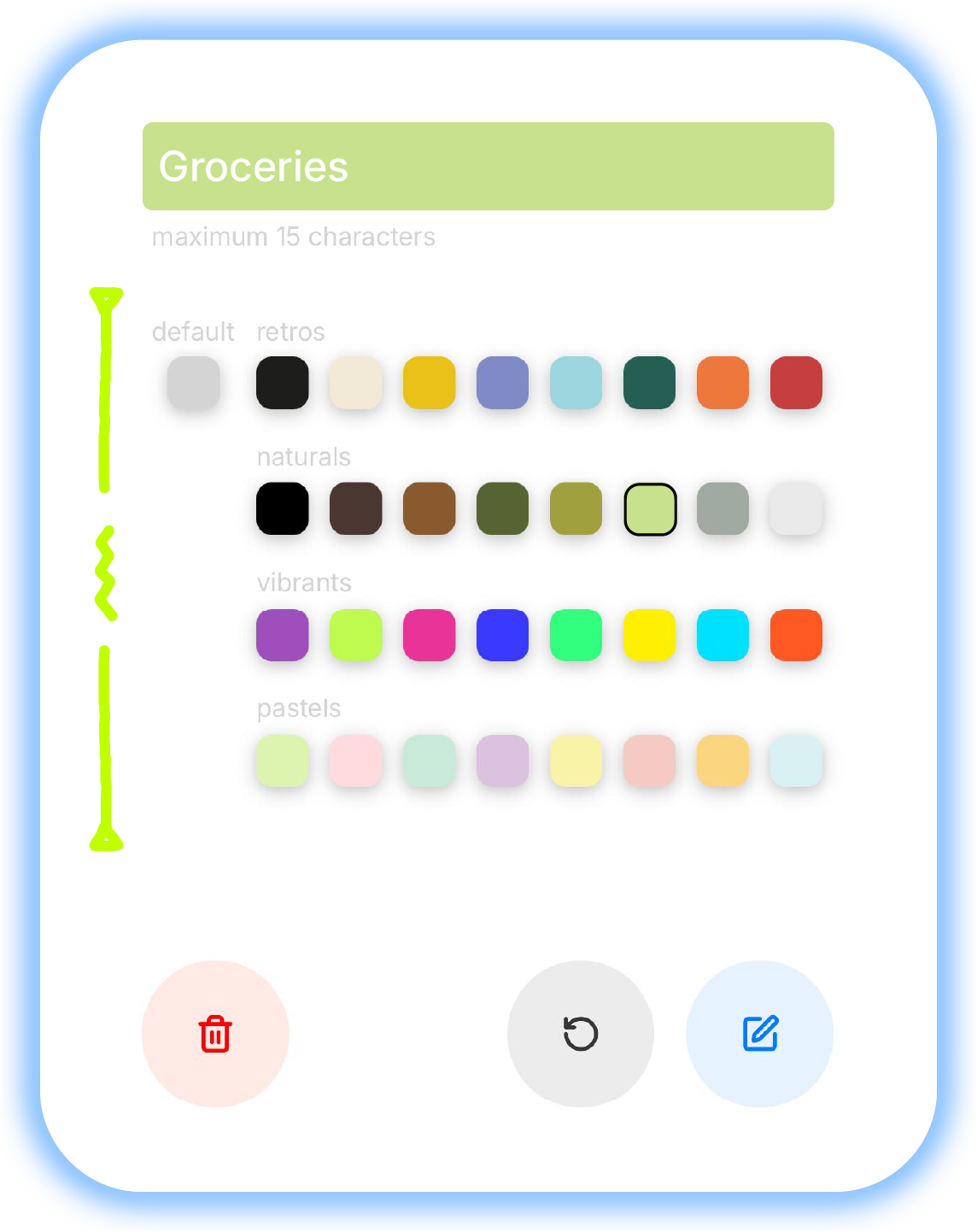Reset changes with the undo arrow button
Screen dimensions: 977x1232
pos(581,1034)
